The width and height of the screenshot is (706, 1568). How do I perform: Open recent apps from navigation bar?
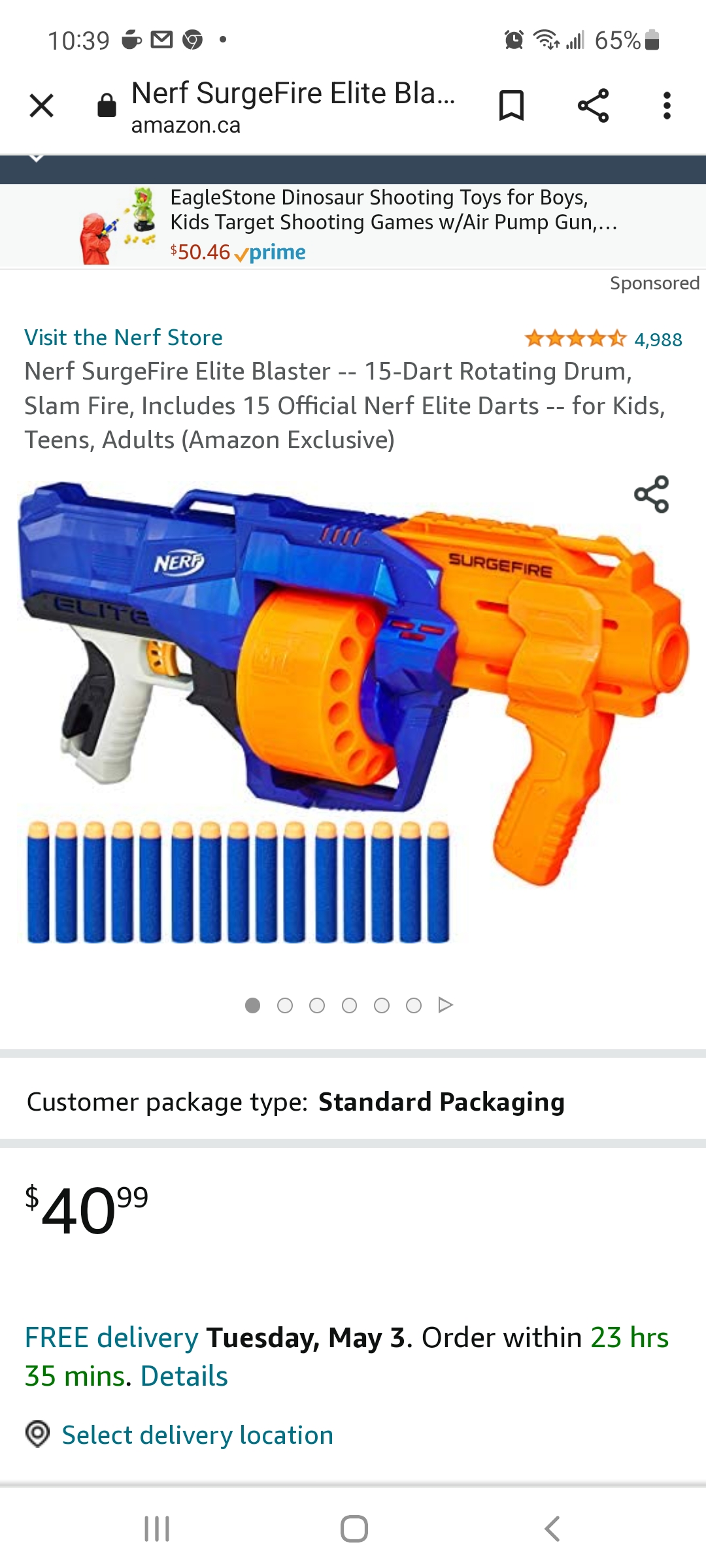coord(157,1529)
